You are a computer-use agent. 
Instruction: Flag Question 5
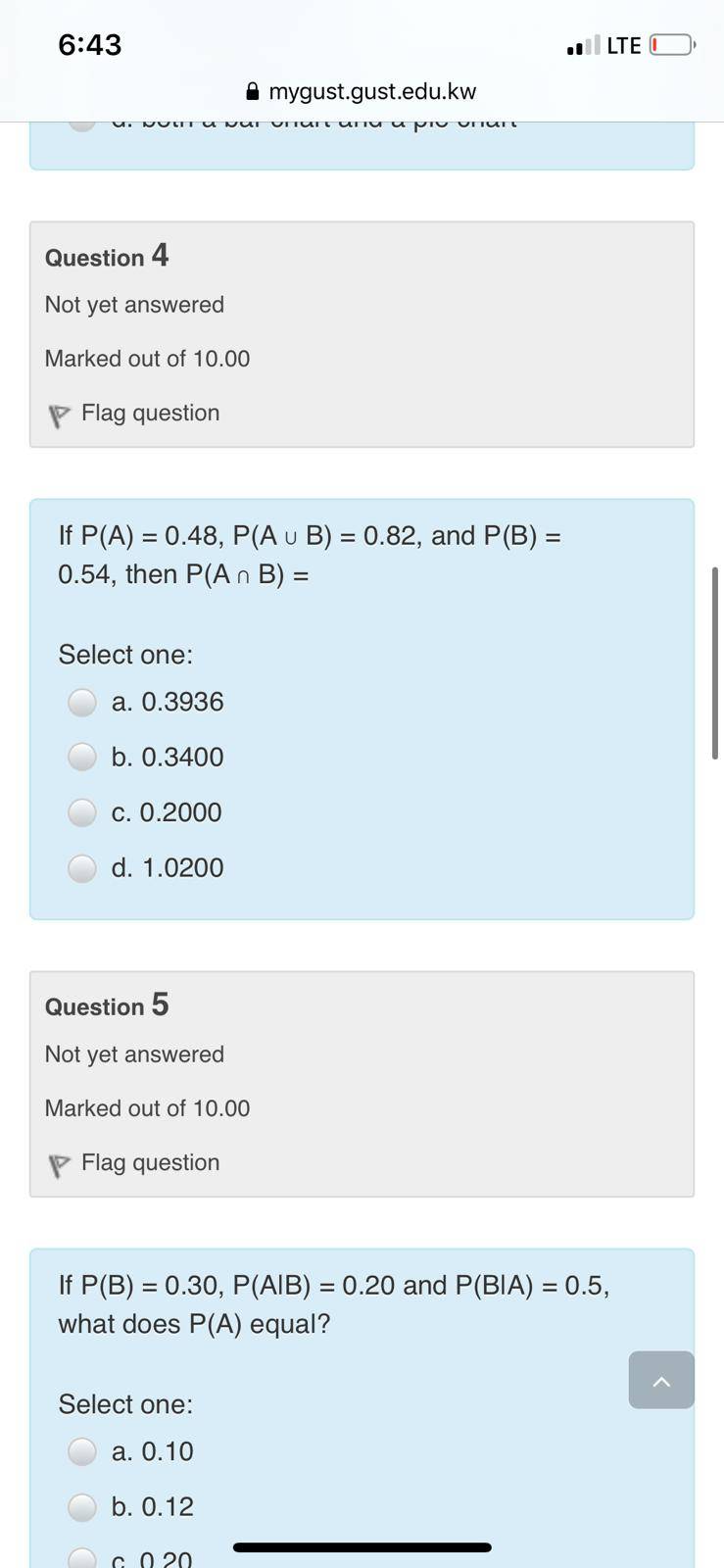click(133, 1163)
